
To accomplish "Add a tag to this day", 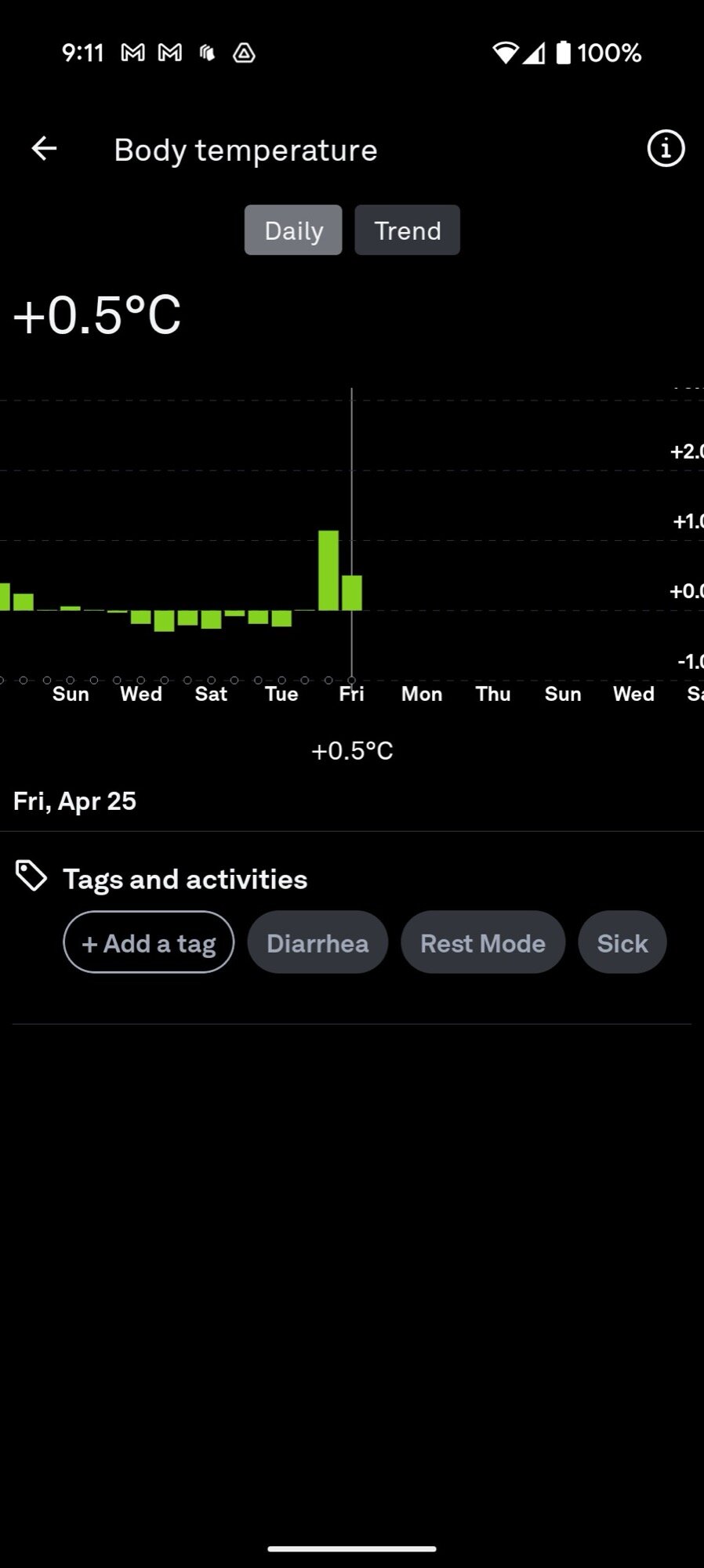I will [149, 942].
